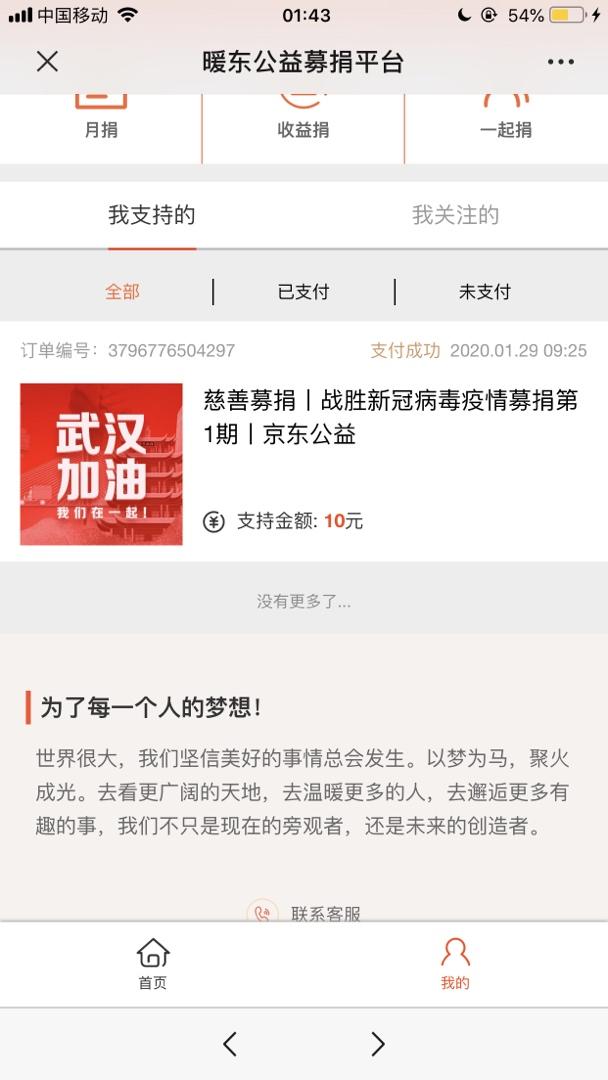Select the 全部 order filter
608x1080 pixels.
pyautogui.click(x=122, y=292)
